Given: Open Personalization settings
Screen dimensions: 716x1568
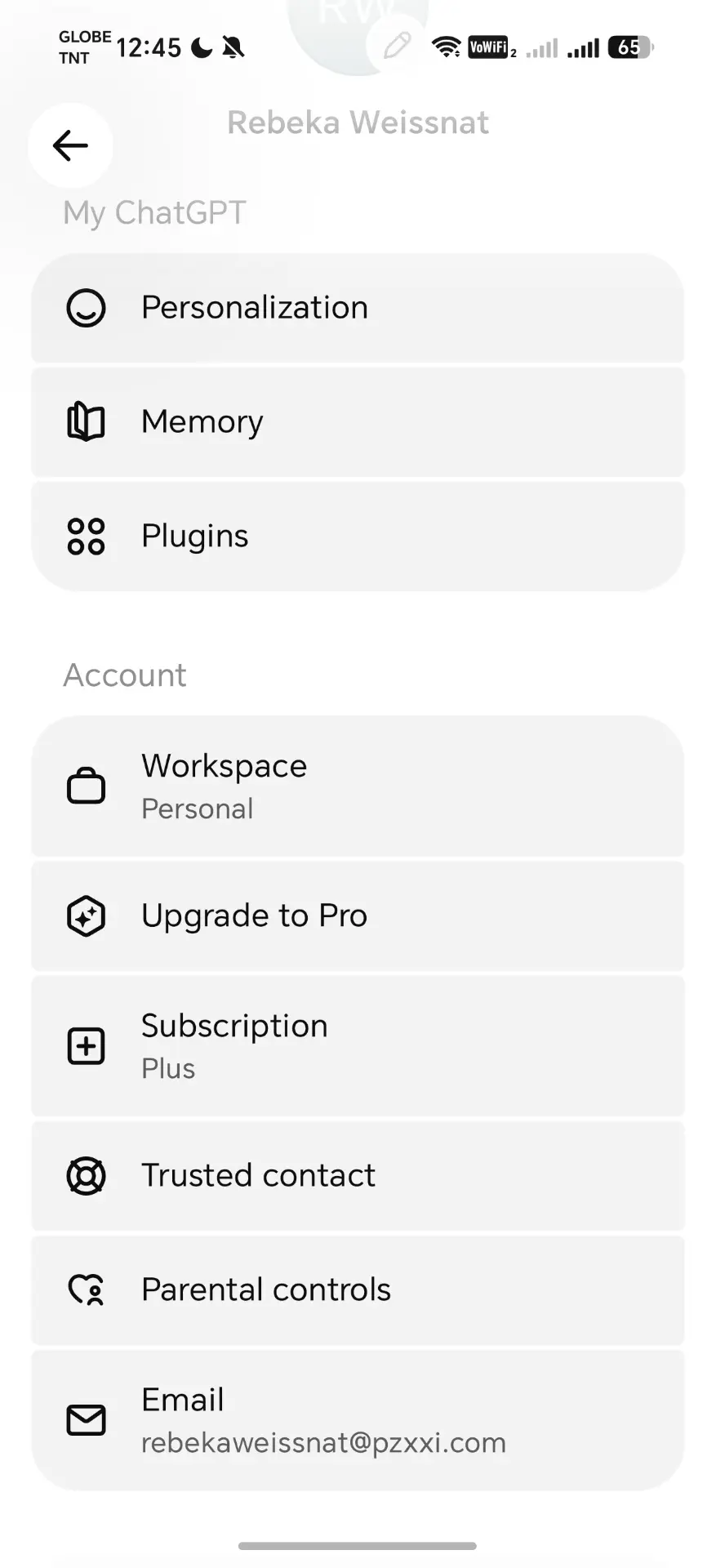Looking at the screenshot, I should pos(358,308).
